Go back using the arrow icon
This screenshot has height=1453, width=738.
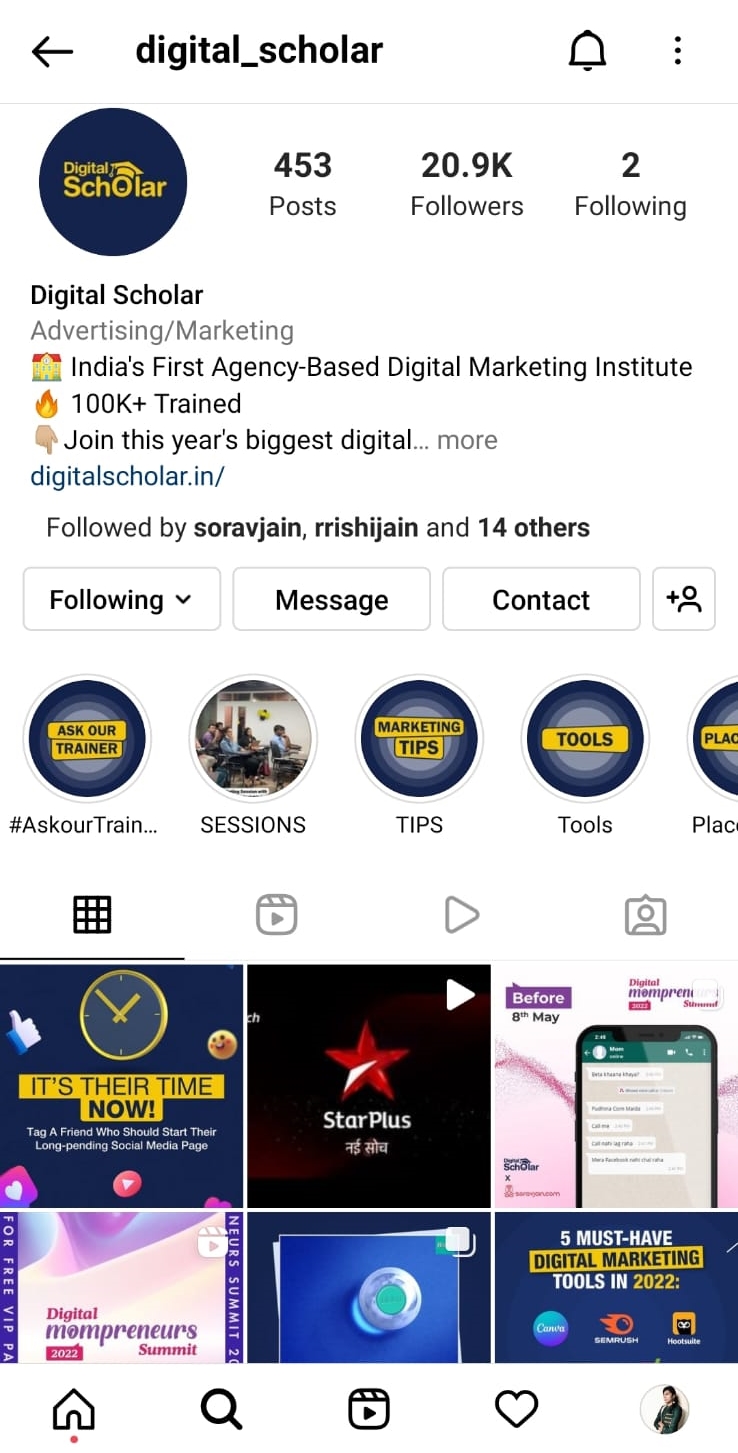coord(52,51)
